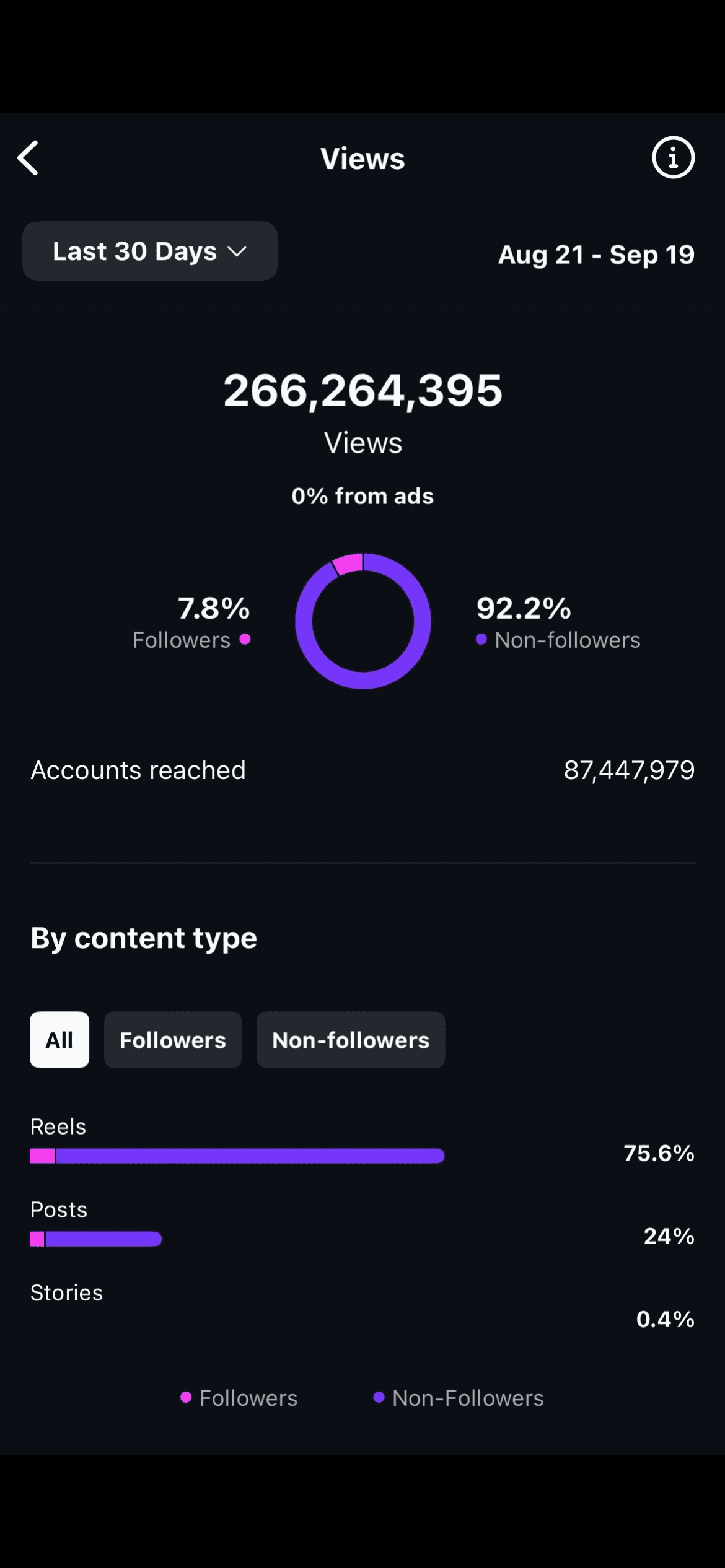Screen dimensions: 725x1568
Task: Open the info icon for Views
Action: [x=673, y=157]
